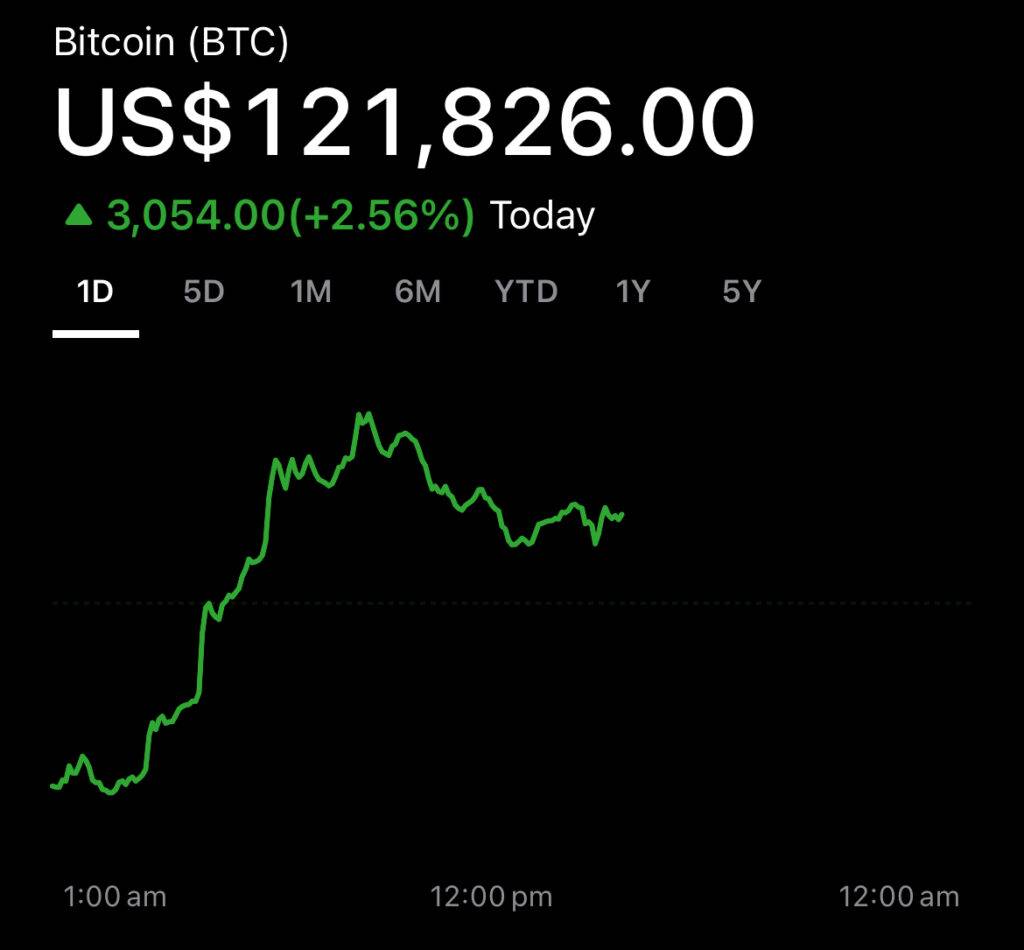
Task: Select the 1D time range
Action: click(95, 292)
